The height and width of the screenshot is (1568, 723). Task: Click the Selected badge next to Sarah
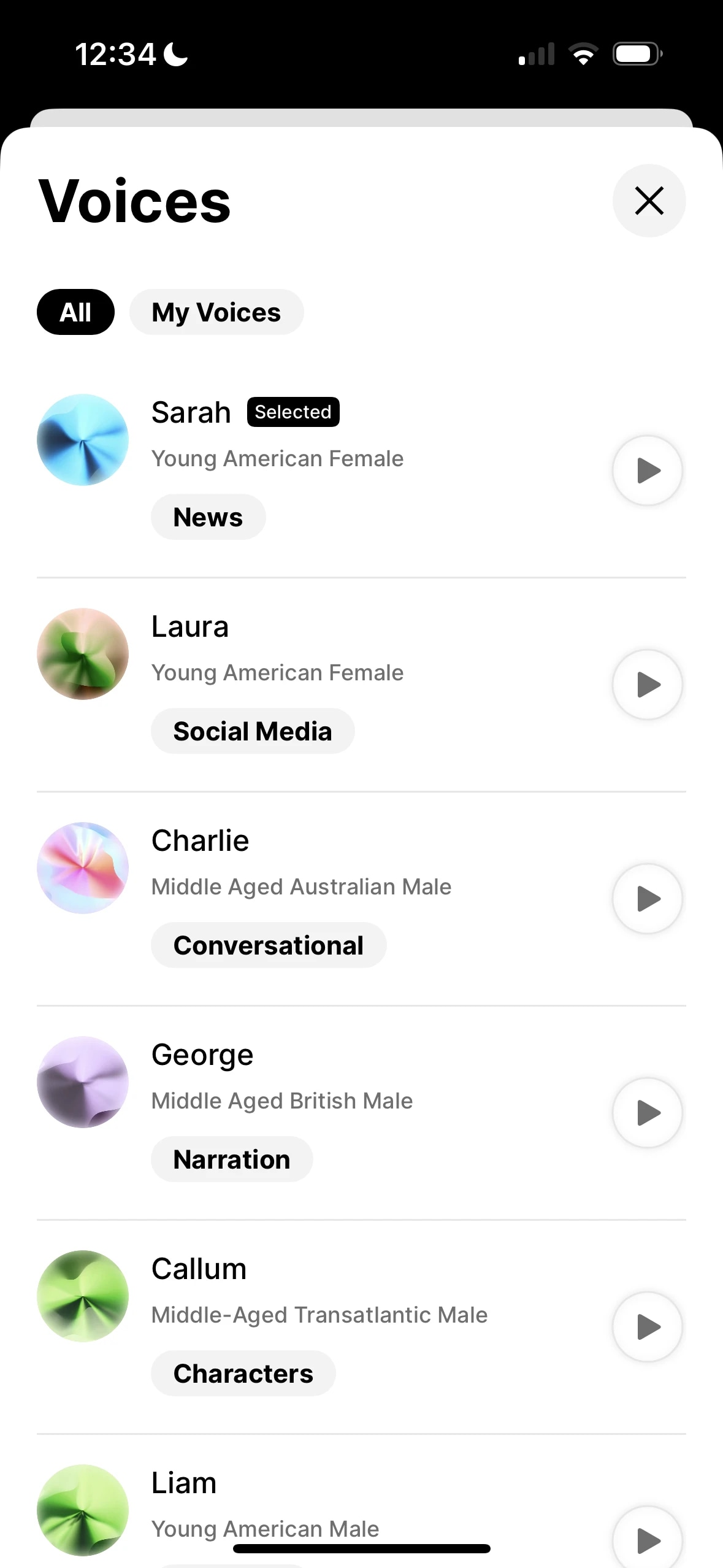[x=293, y=412]
